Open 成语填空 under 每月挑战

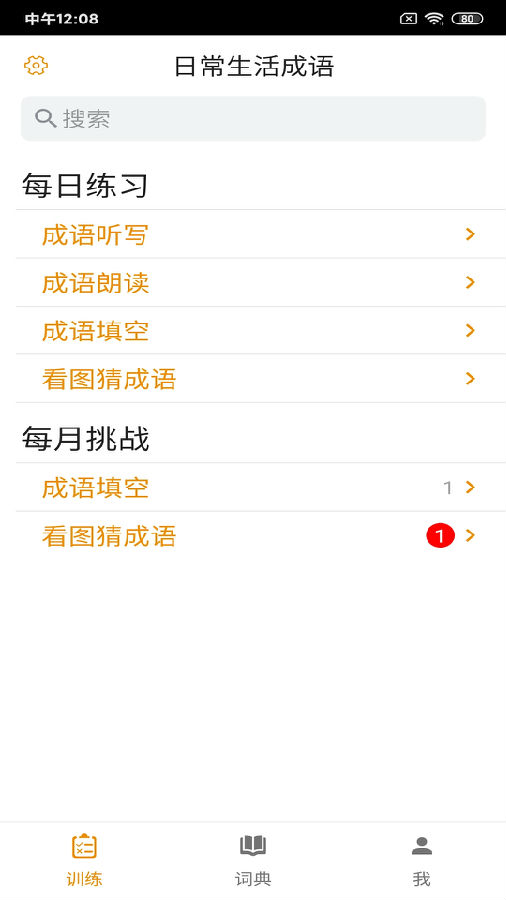coord(260,488)
